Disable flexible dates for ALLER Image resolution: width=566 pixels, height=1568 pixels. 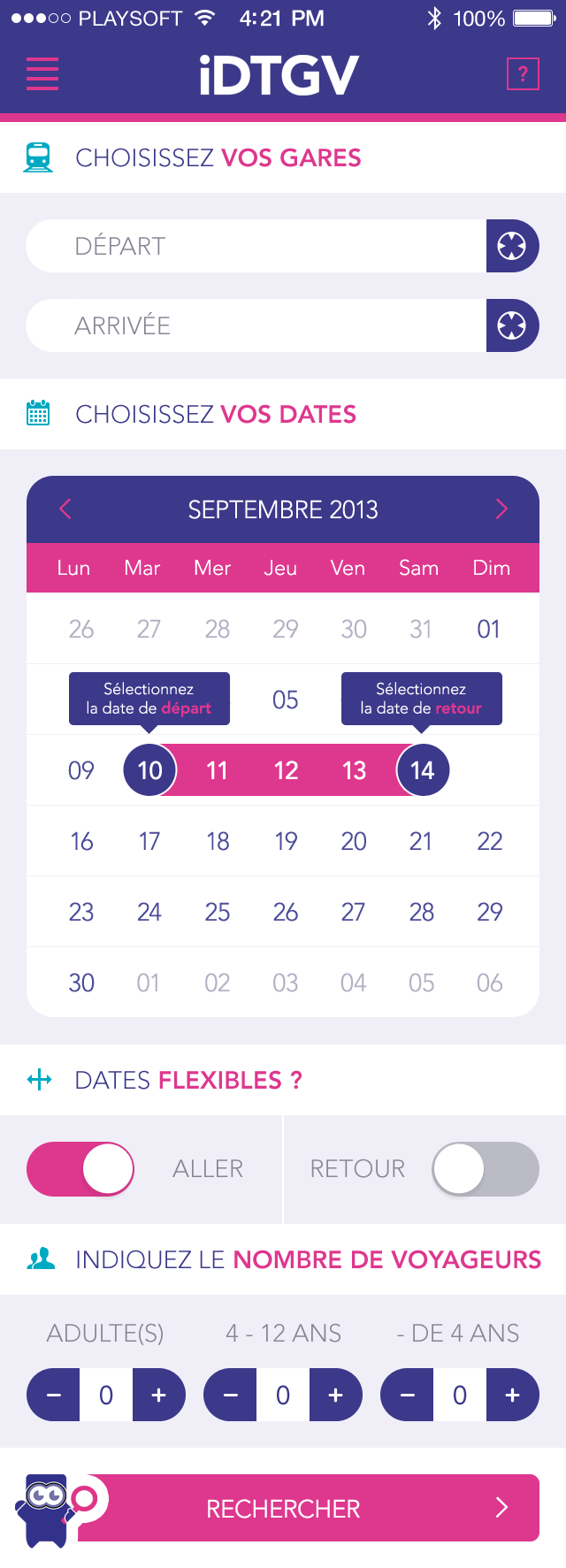click(80, 1168)
